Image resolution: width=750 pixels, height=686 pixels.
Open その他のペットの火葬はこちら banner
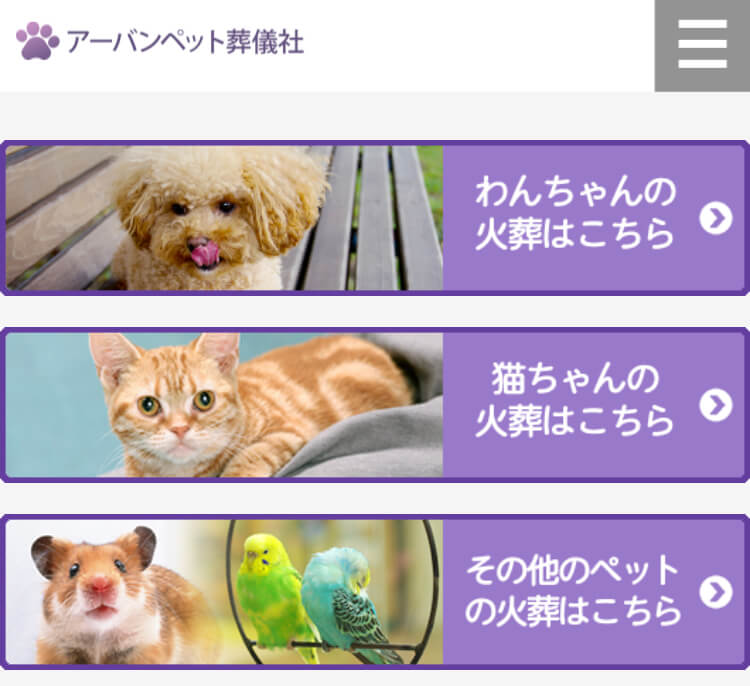click(375, 591)
